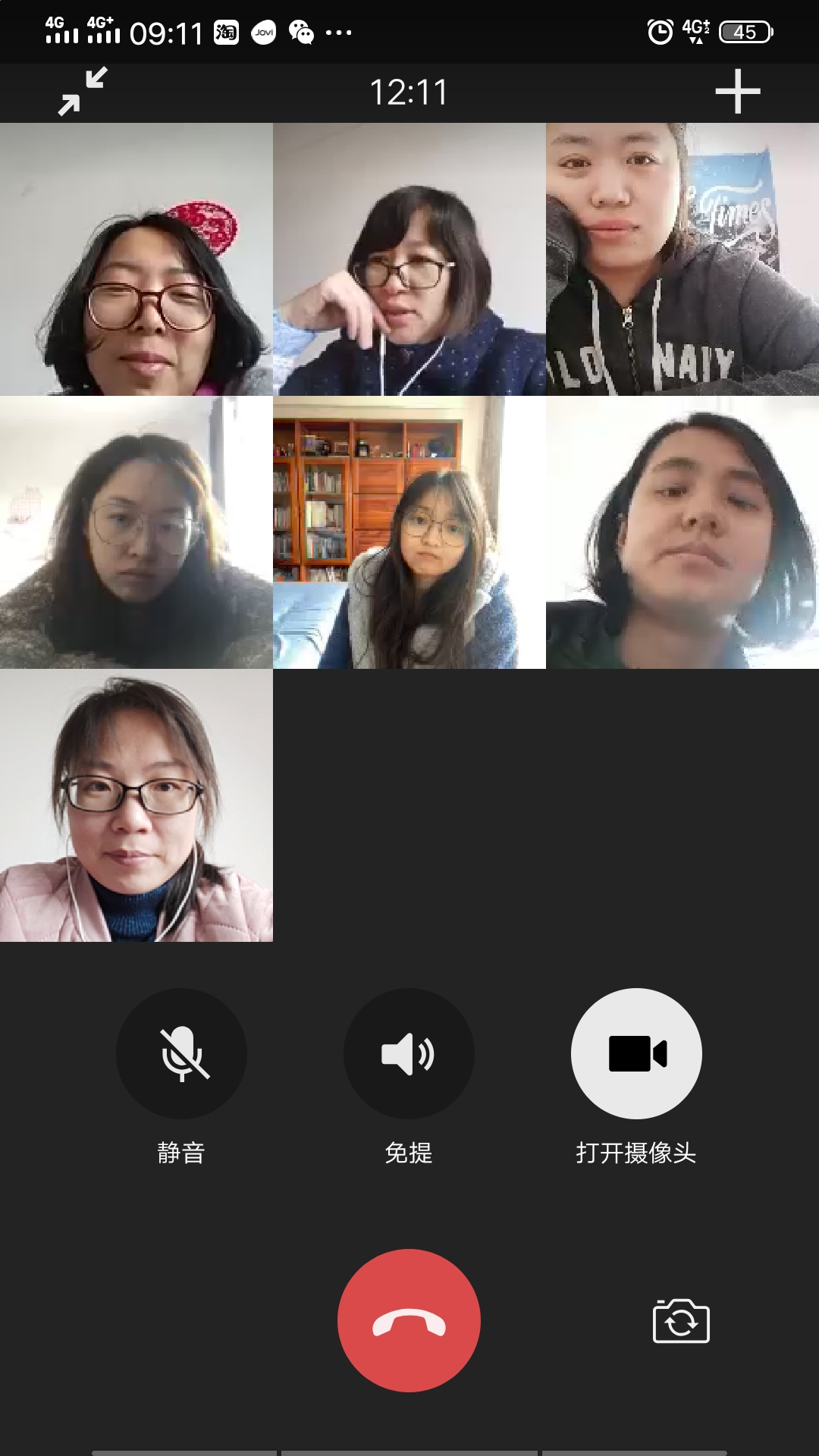Viewport: 819px width, 1456px height.
Task: Turn on the camera (打开摄像头)
Action: click(636, 1053)
